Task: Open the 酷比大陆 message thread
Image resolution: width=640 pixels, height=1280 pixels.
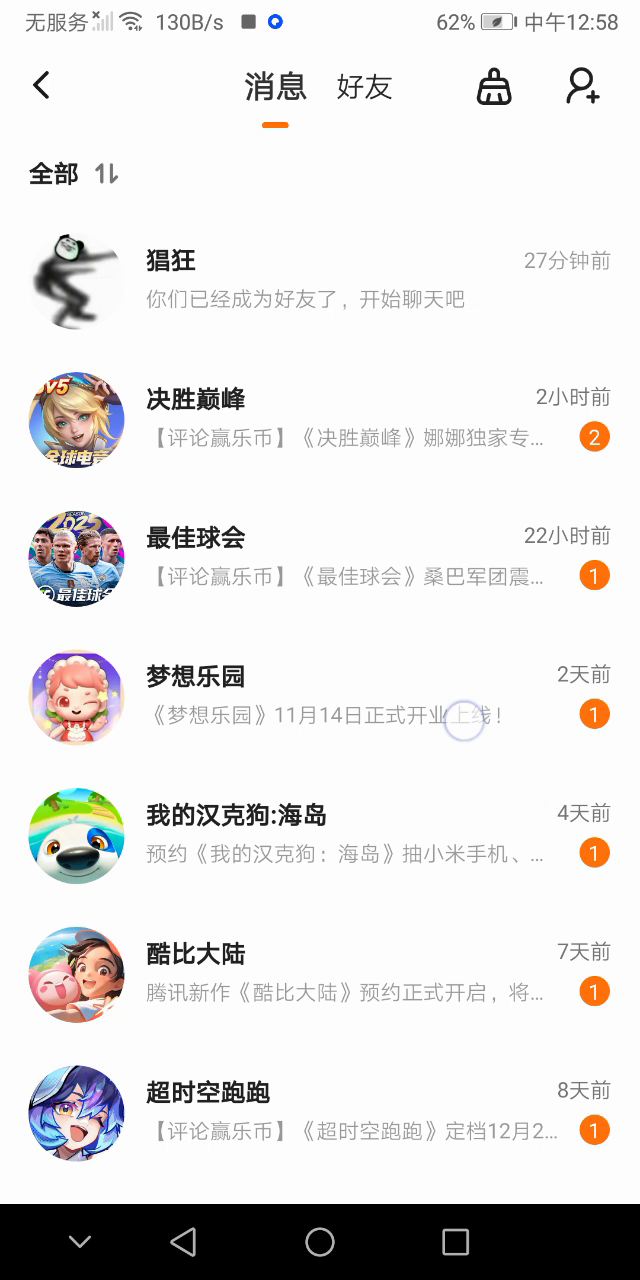Action: [320, 973]
